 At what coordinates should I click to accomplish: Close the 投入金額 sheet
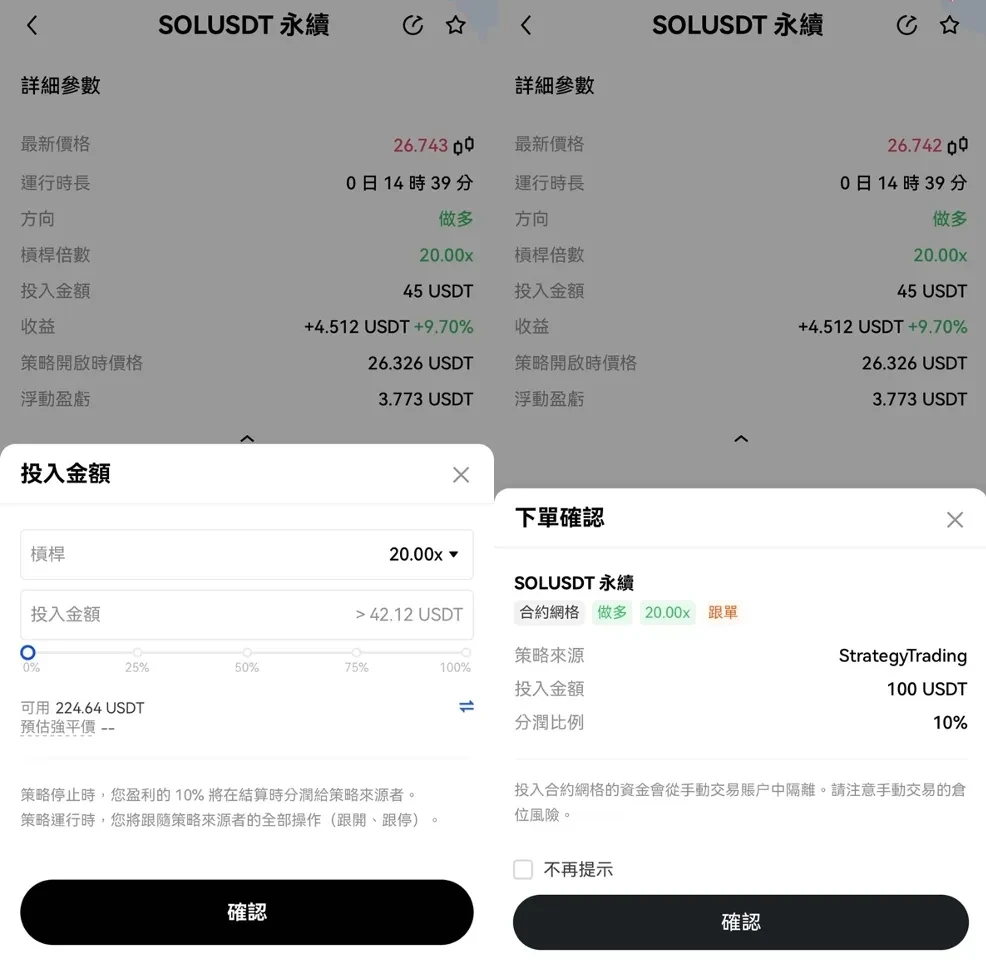[x=460, y=475]
